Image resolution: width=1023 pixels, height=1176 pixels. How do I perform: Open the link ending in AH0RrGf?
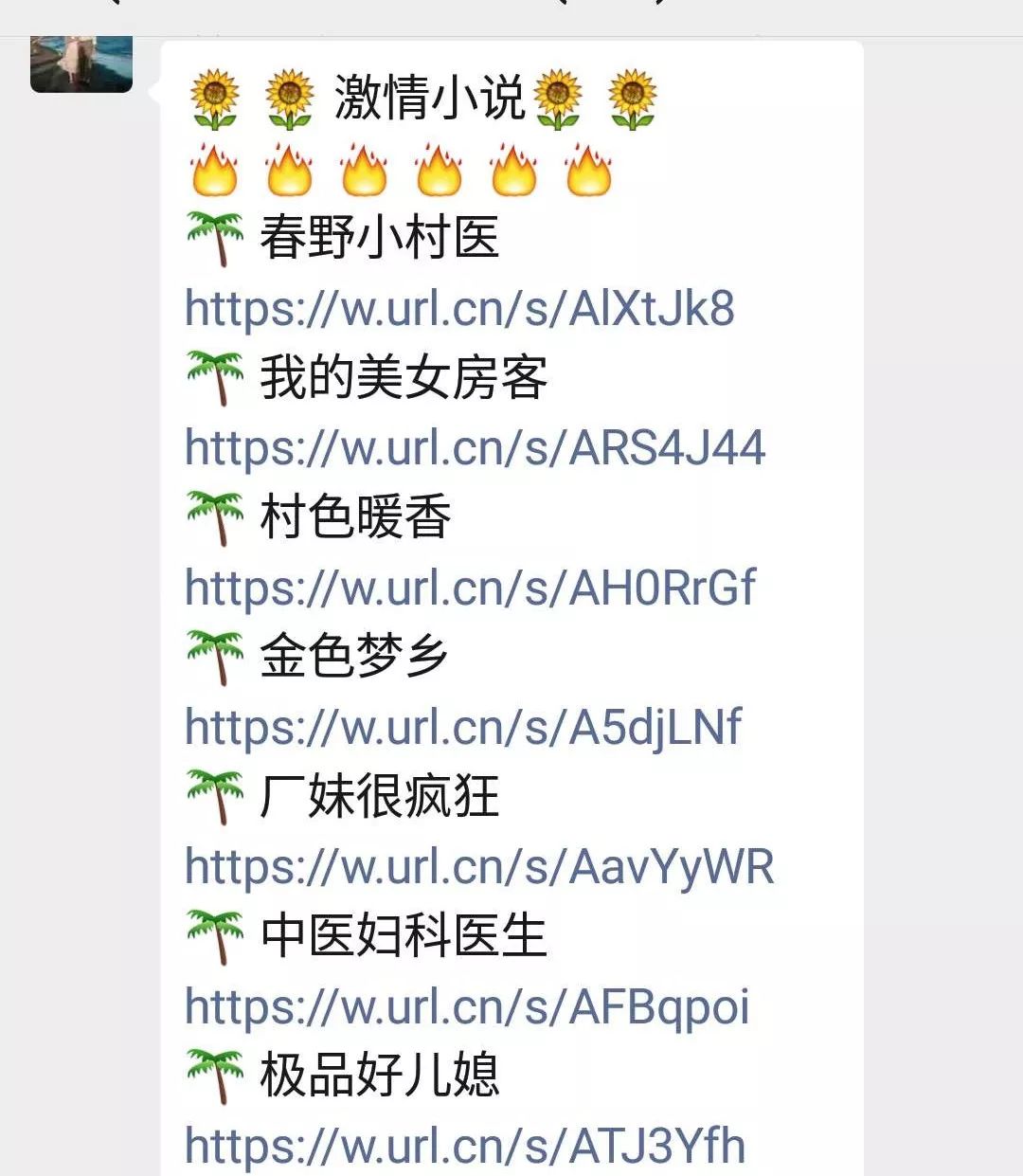[x=469, y=588]
